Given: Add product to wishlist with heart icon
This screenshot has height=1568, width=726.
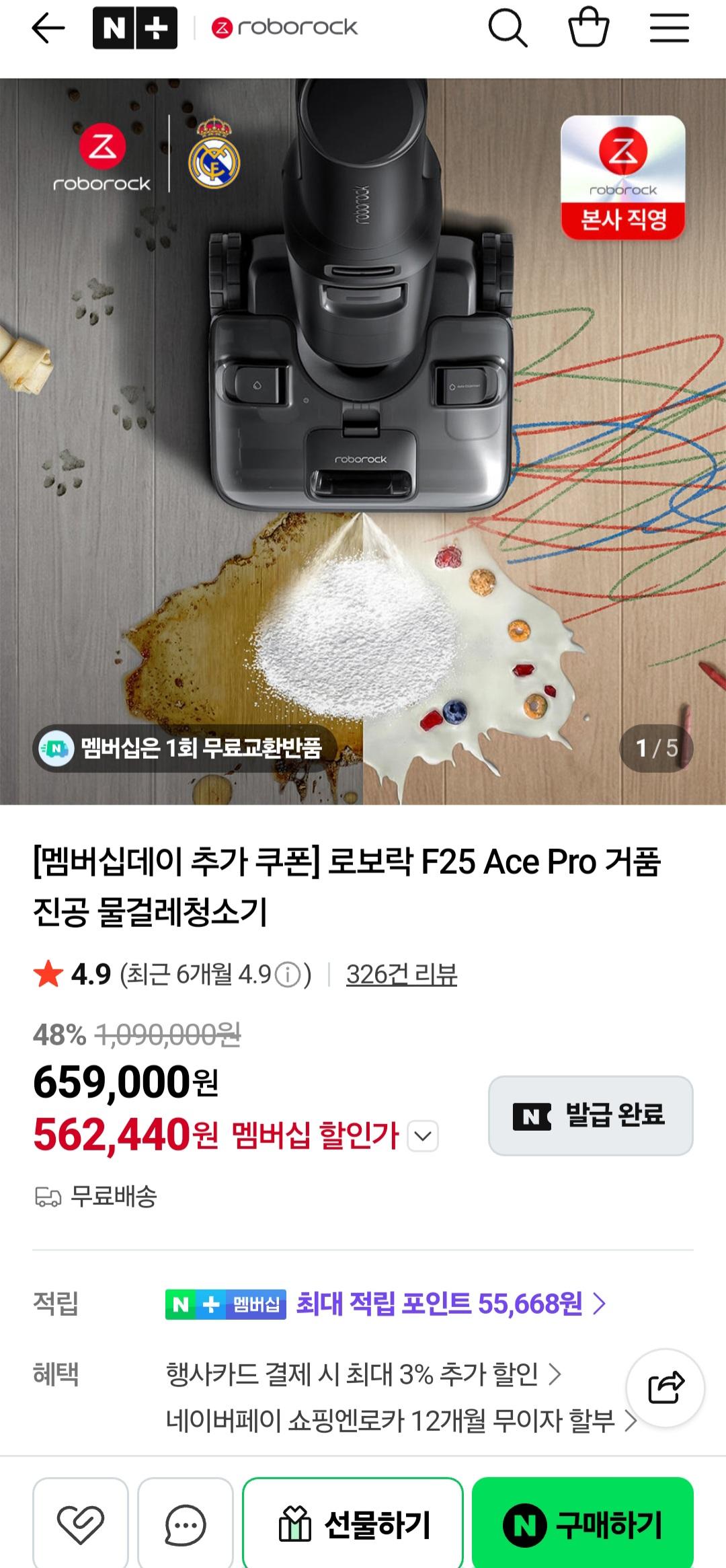Looking at the screenshot, I should tap(81, 1524).
